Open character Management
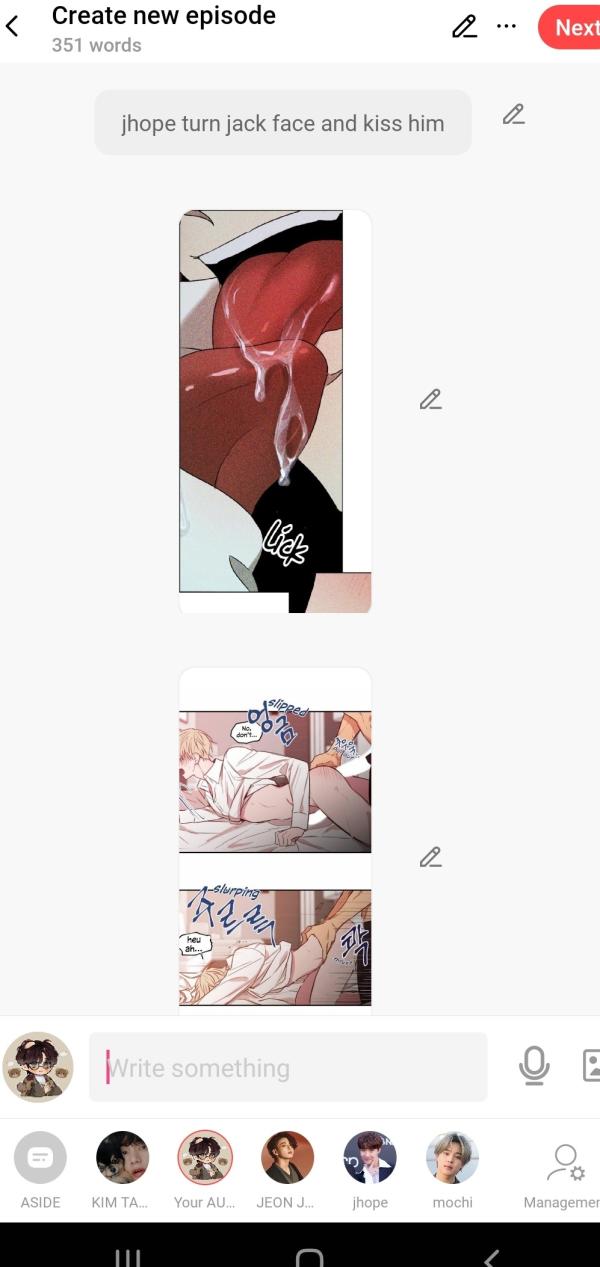The width and height of the screenshot is (600, 1267). click(x=564, y=1165)
